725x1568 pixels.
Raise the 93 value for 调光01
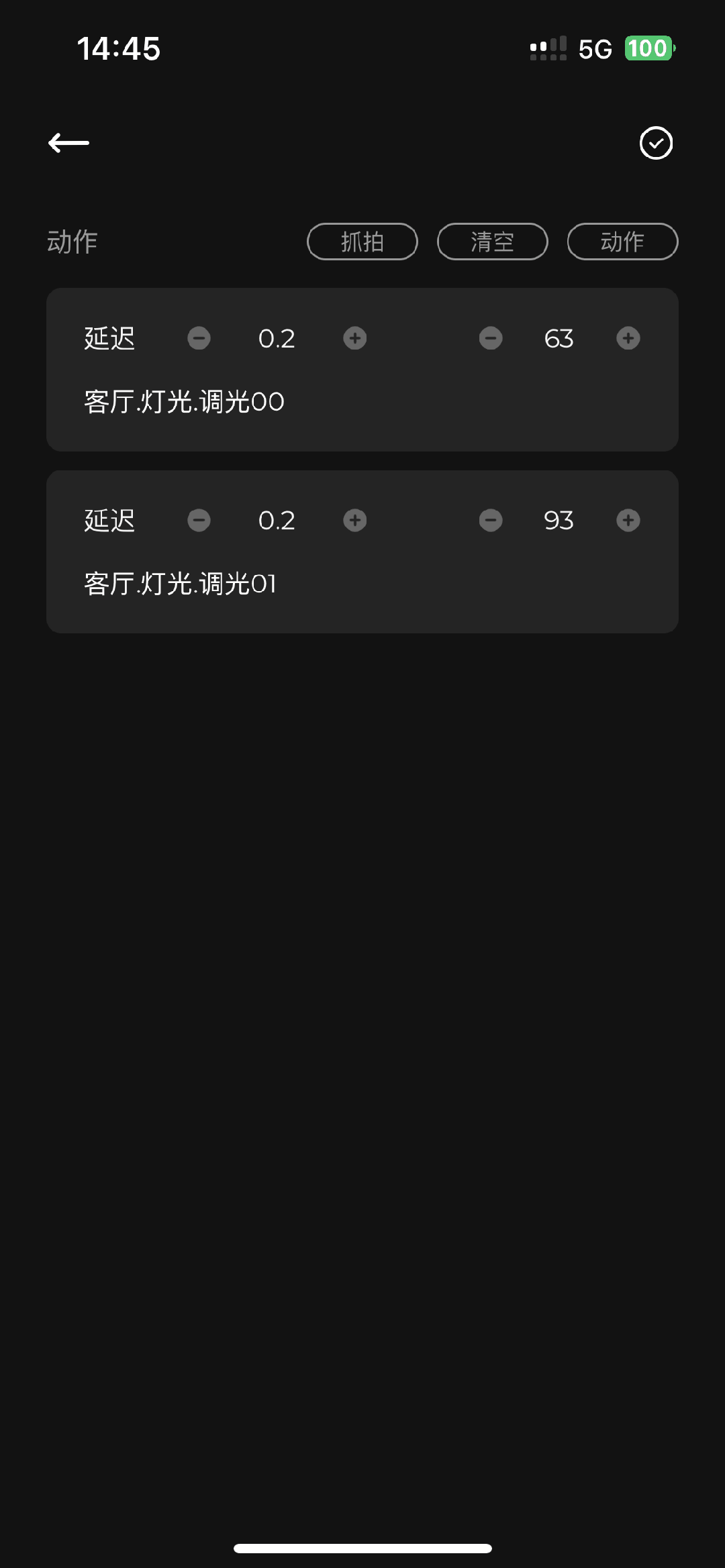click(x=628, y=520)
